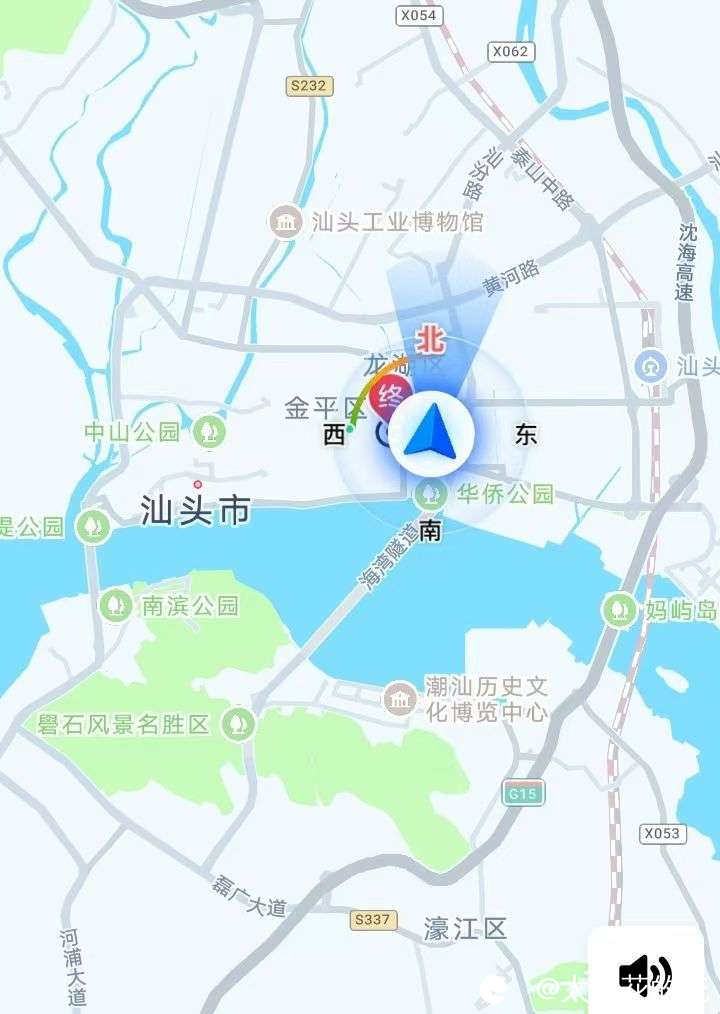Select the 中山公园 park marker
This screenshot has height=1014, width=720.
(211, 432)
